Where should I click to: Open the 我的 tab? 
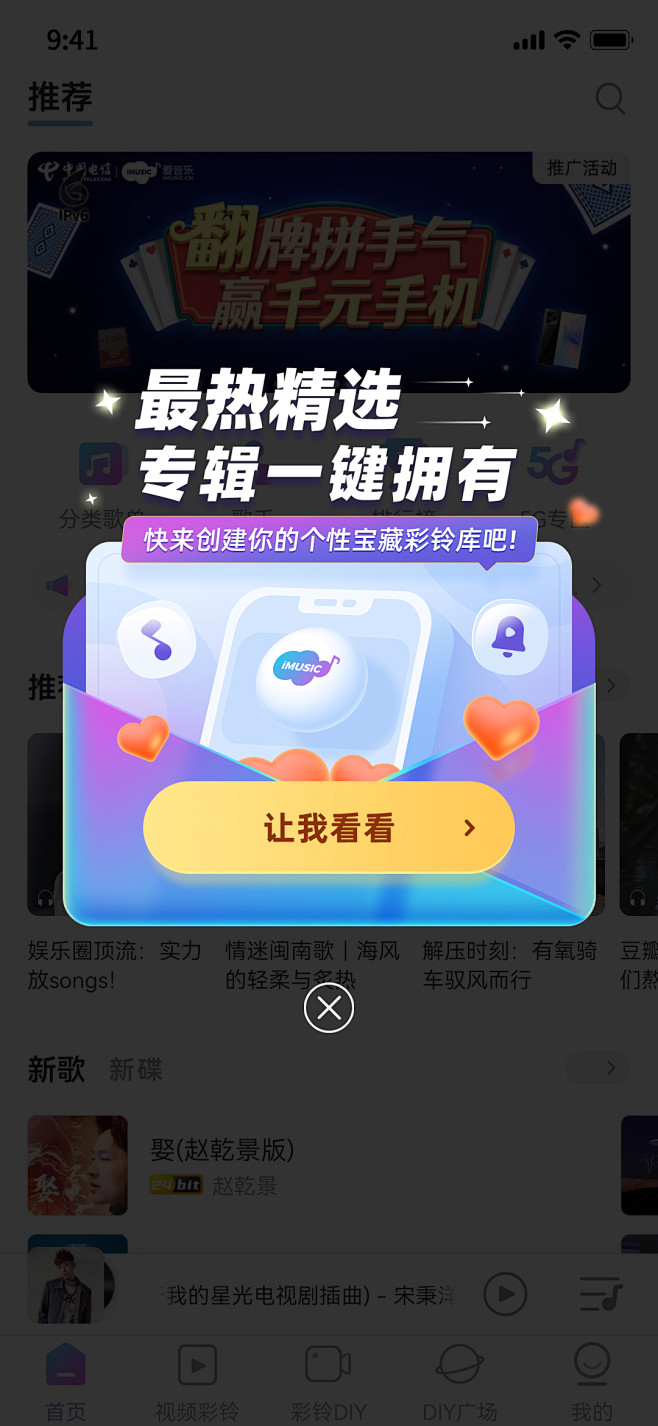pyautogui.click(x=591, y=1382)
